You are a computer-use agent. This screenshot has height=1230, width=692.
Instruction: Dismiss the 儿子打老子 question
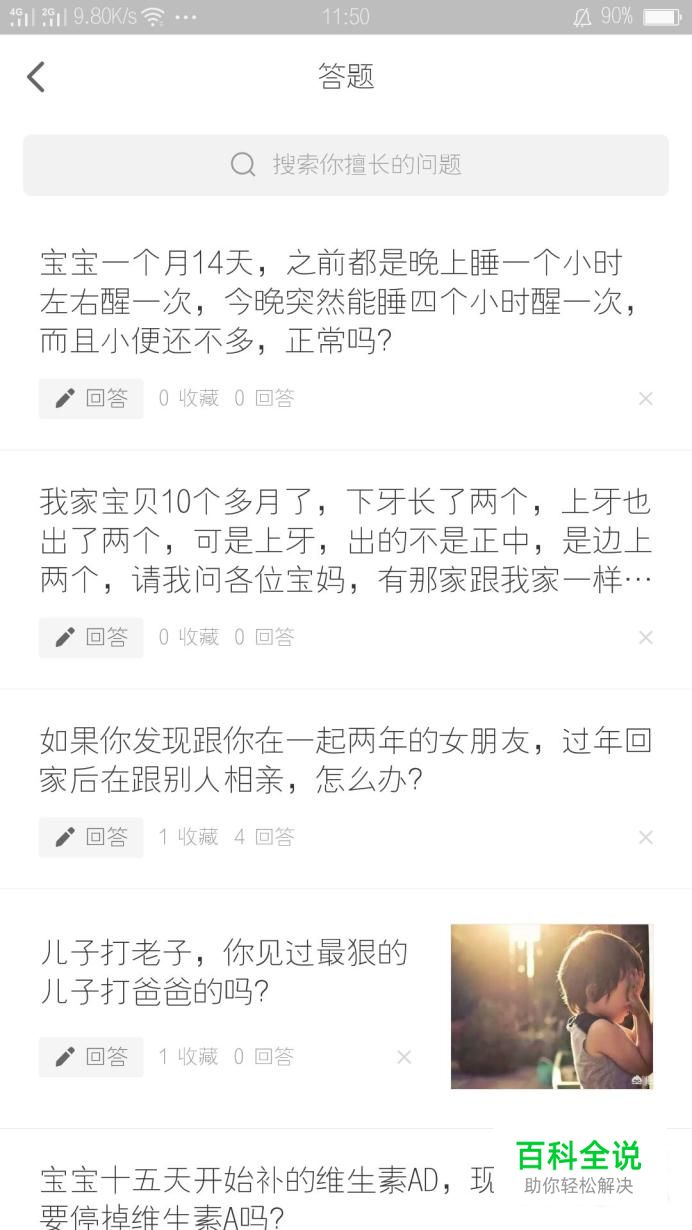click(404, 1057)
